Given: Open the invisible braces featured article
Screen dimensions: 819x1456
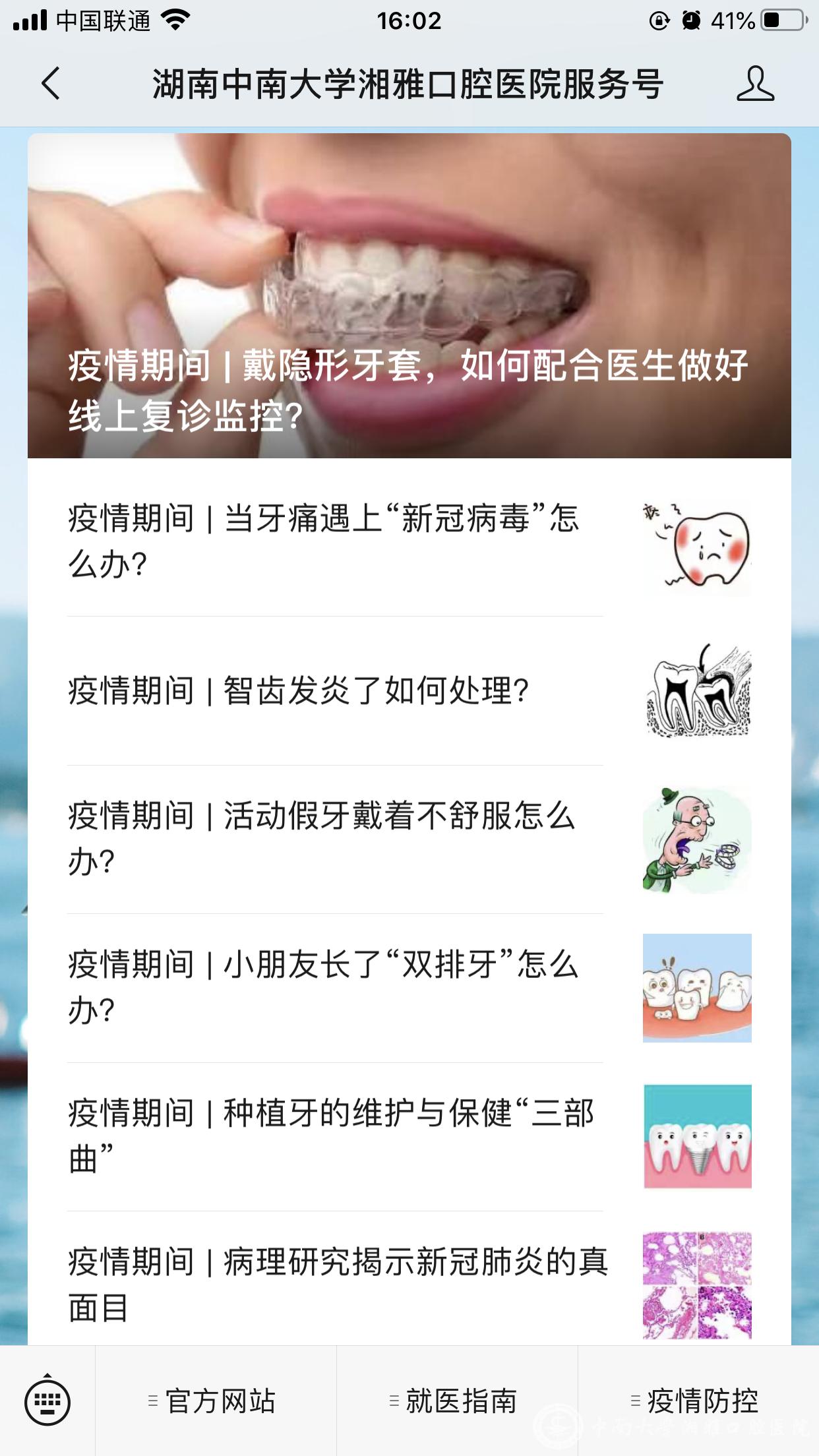Looking at the screenshot, I should tap(409, 297).
